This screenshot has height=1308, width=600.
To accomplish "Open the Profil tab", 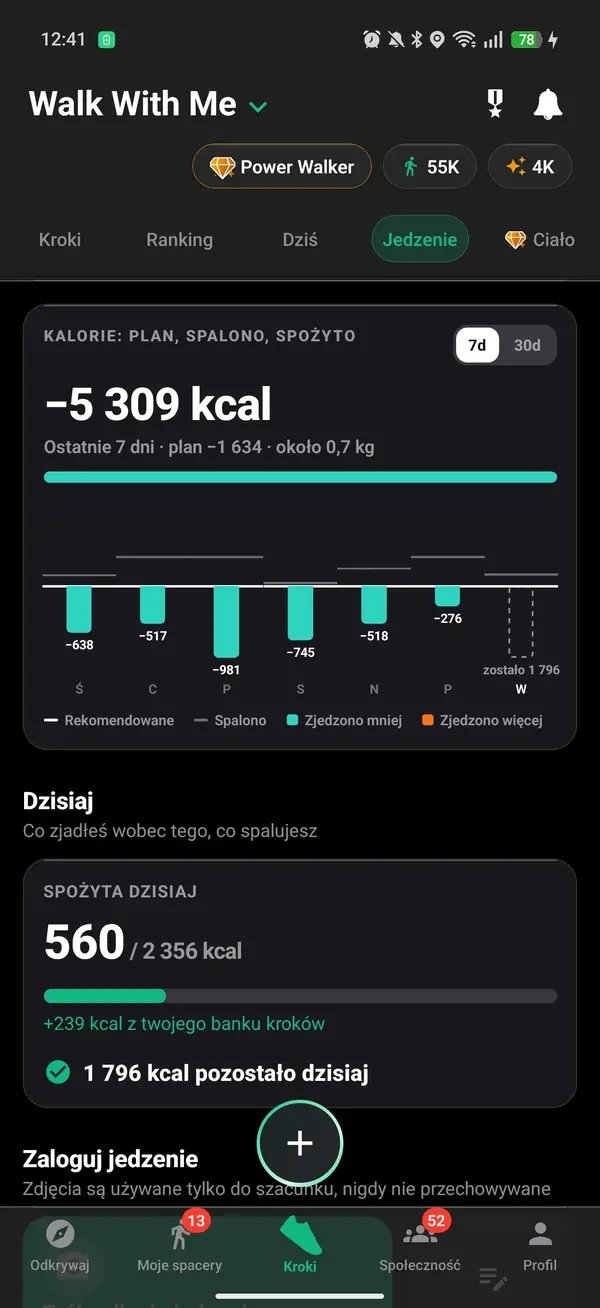I will (540, 1245).
